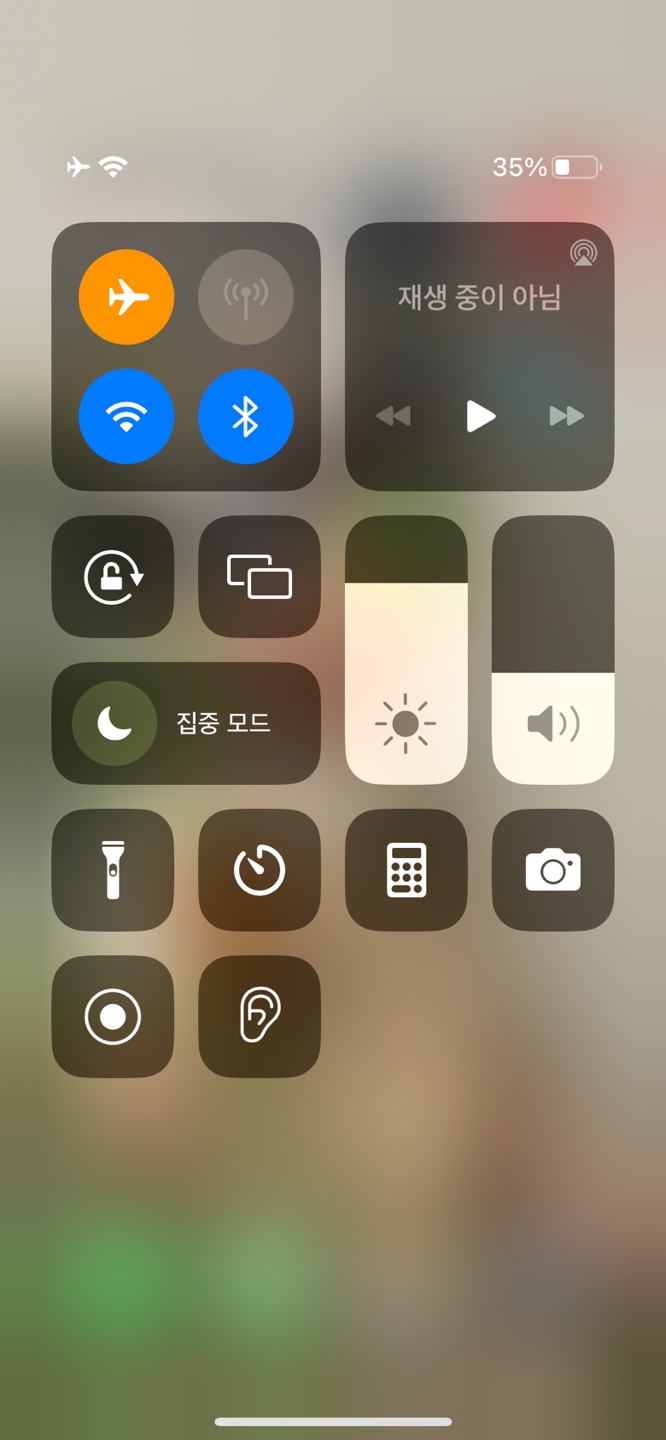This screenshot has width=666, height=1440.
Task: Open the camera
Action: coord(553,870)
